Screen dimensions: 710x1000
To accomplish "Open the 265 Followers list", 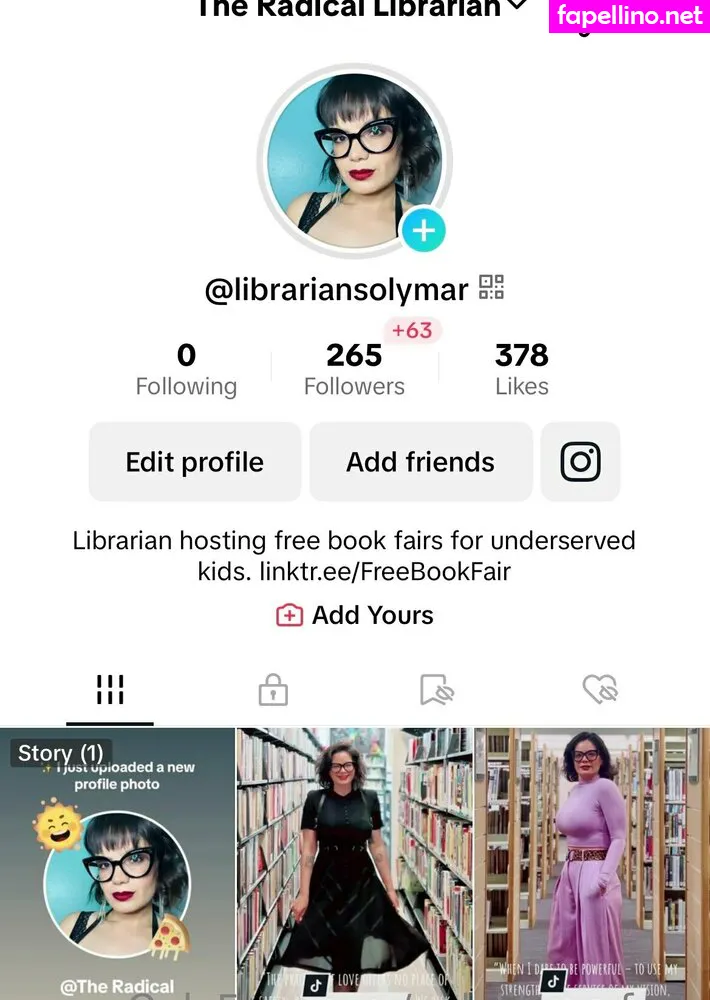I will point(354,370).
